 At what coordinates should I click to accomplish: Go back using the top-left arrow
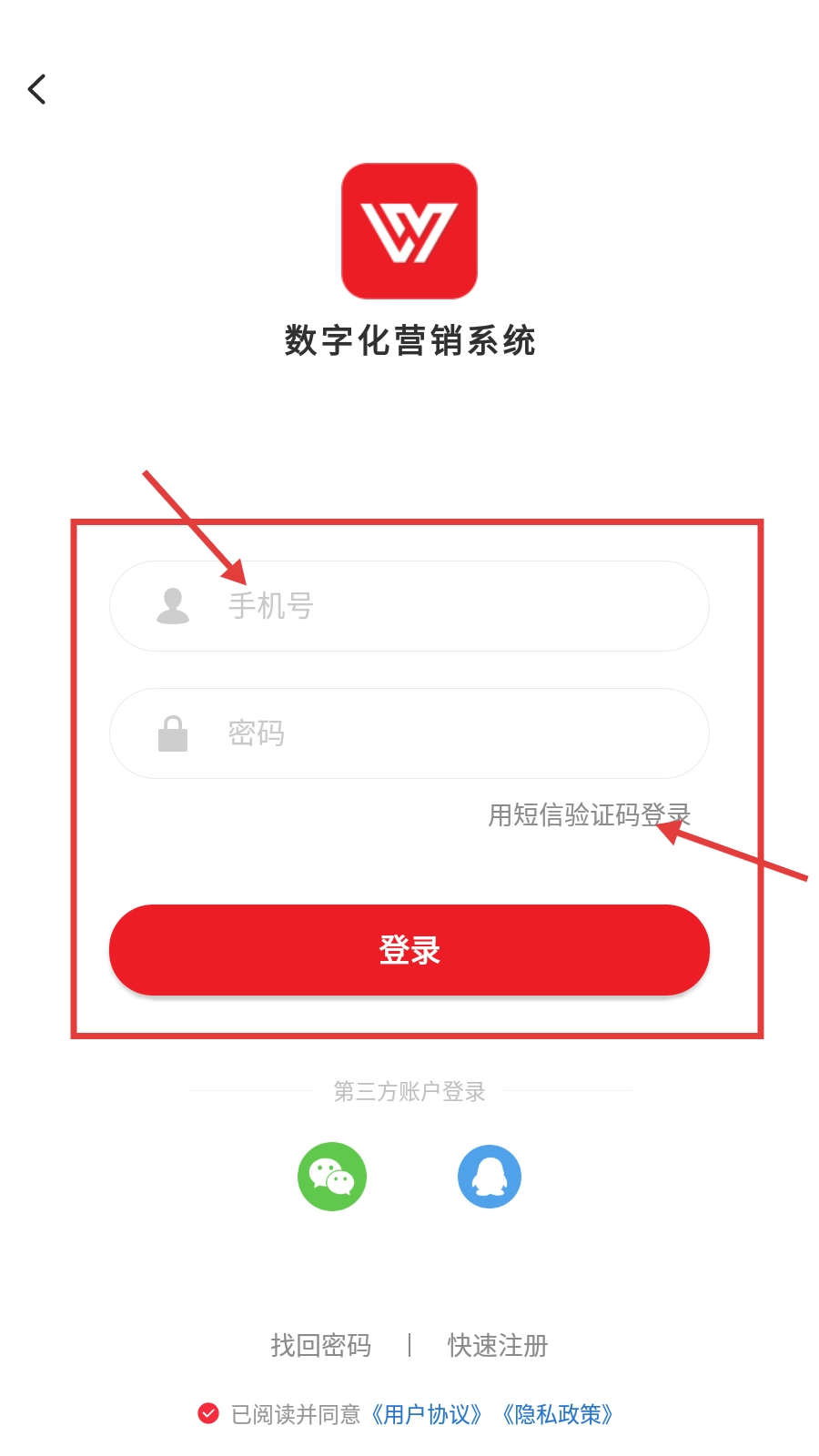tap(37, 89)
